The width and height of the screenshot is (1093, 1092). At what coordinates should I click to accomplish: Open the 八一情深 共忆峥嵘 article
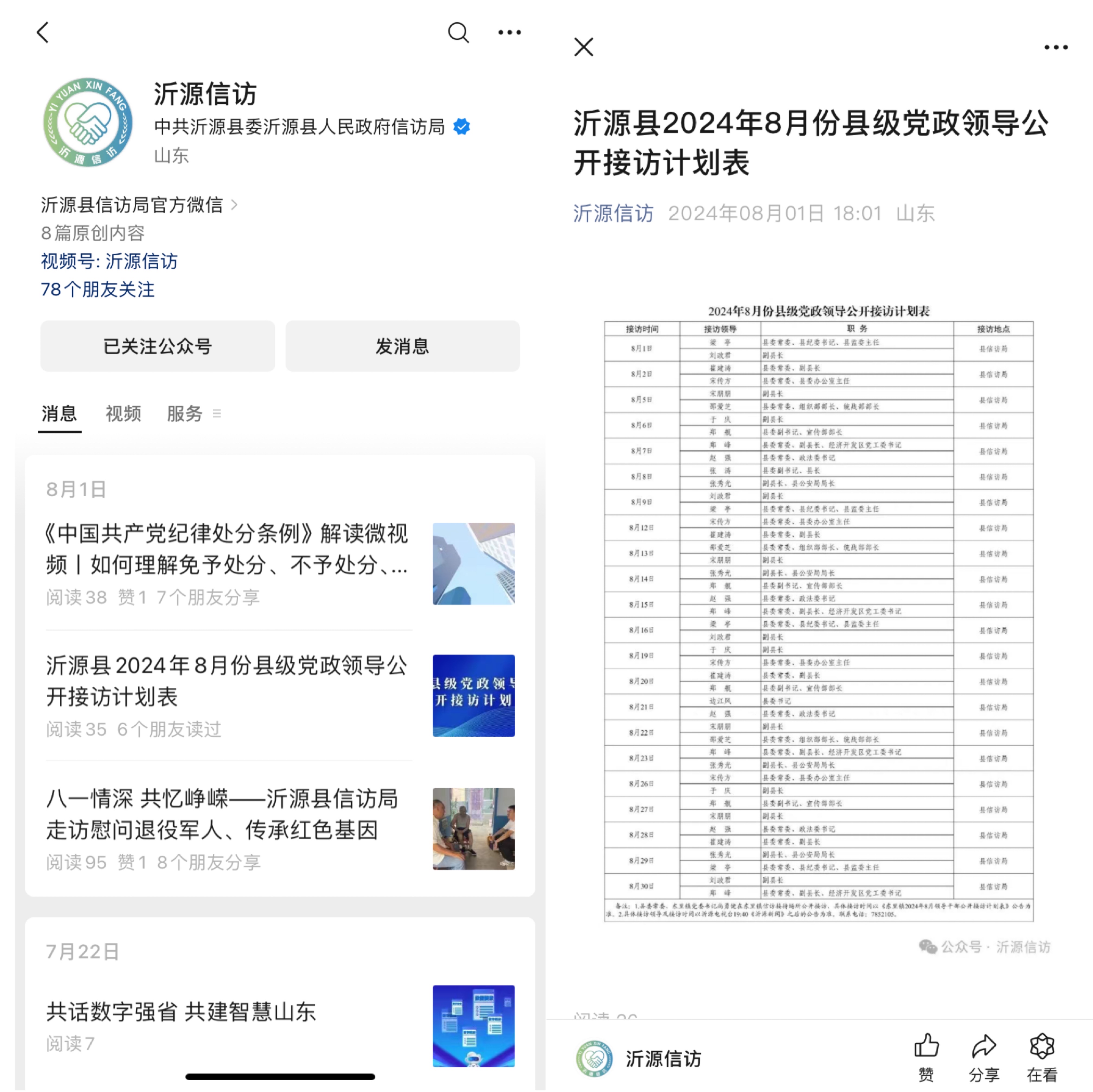[226, 814]
